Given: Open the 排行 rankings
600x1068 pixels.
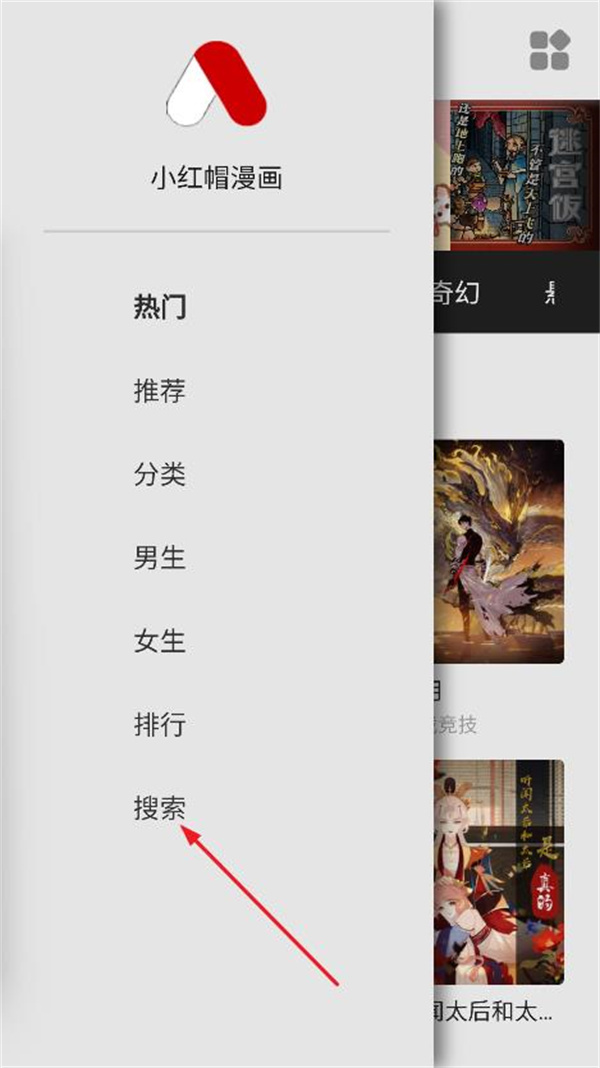Looking at the screenshot, I should click(x=160, y=723).
